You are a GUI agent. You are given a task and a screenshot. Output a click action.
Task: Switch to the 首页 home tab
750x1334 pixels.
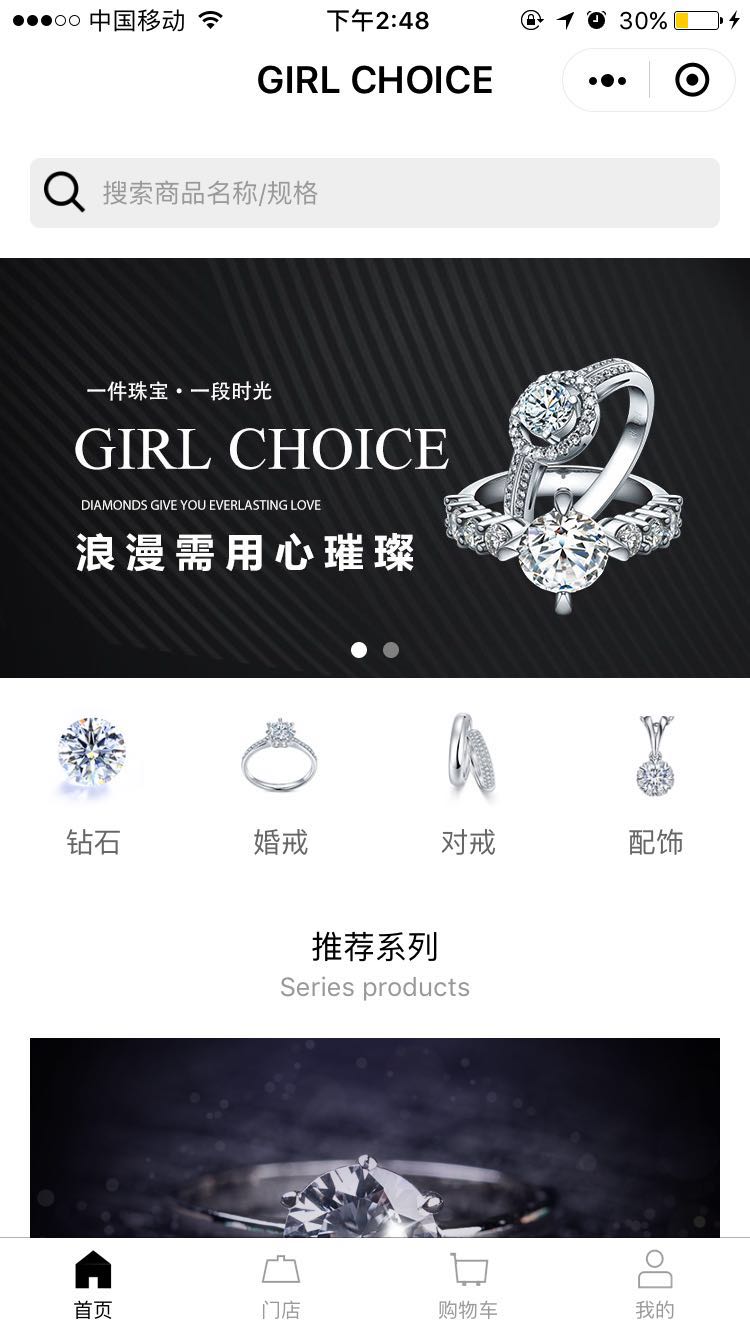pyautogui.click(x=93, y=1285)
